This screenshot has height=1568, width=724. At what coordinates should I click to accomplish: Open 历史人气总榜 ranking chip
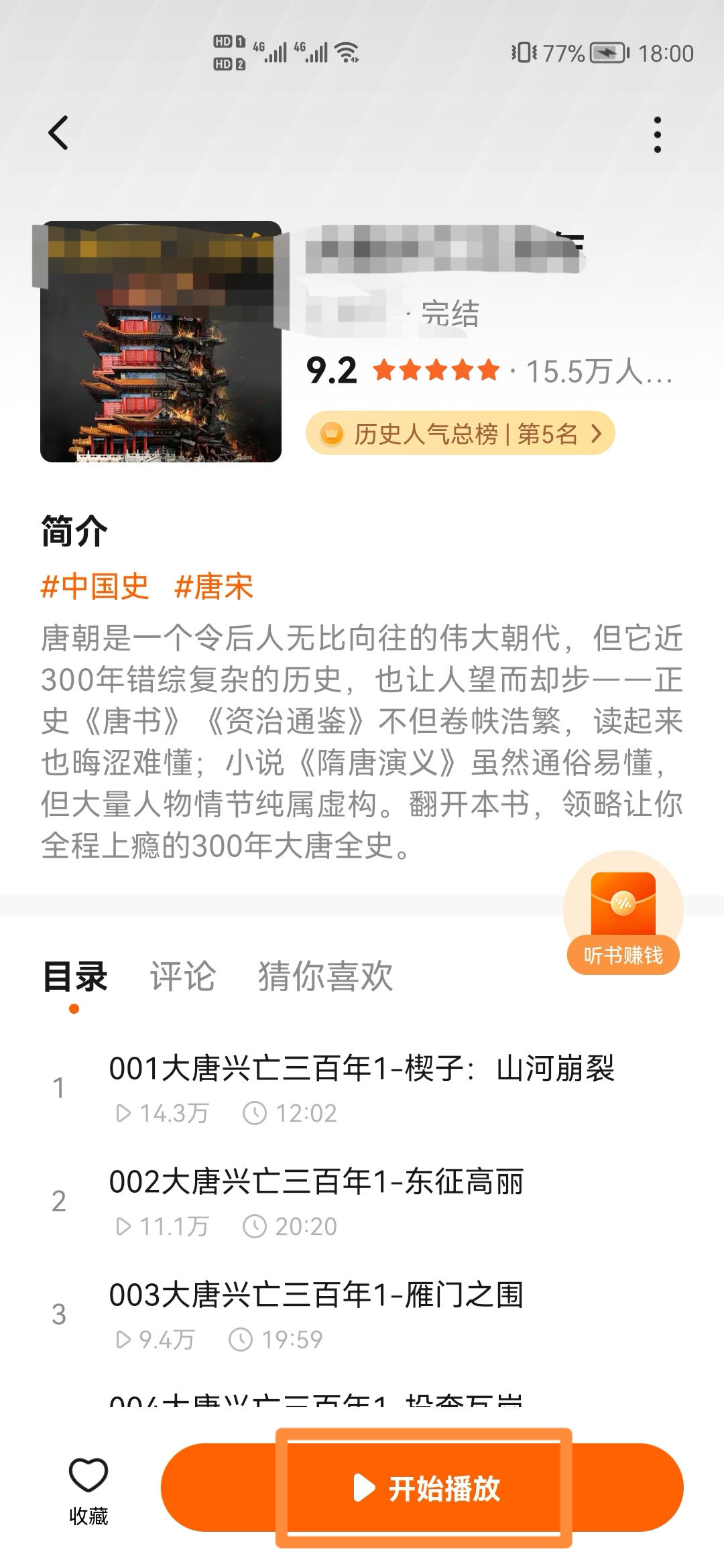[460, 434]
